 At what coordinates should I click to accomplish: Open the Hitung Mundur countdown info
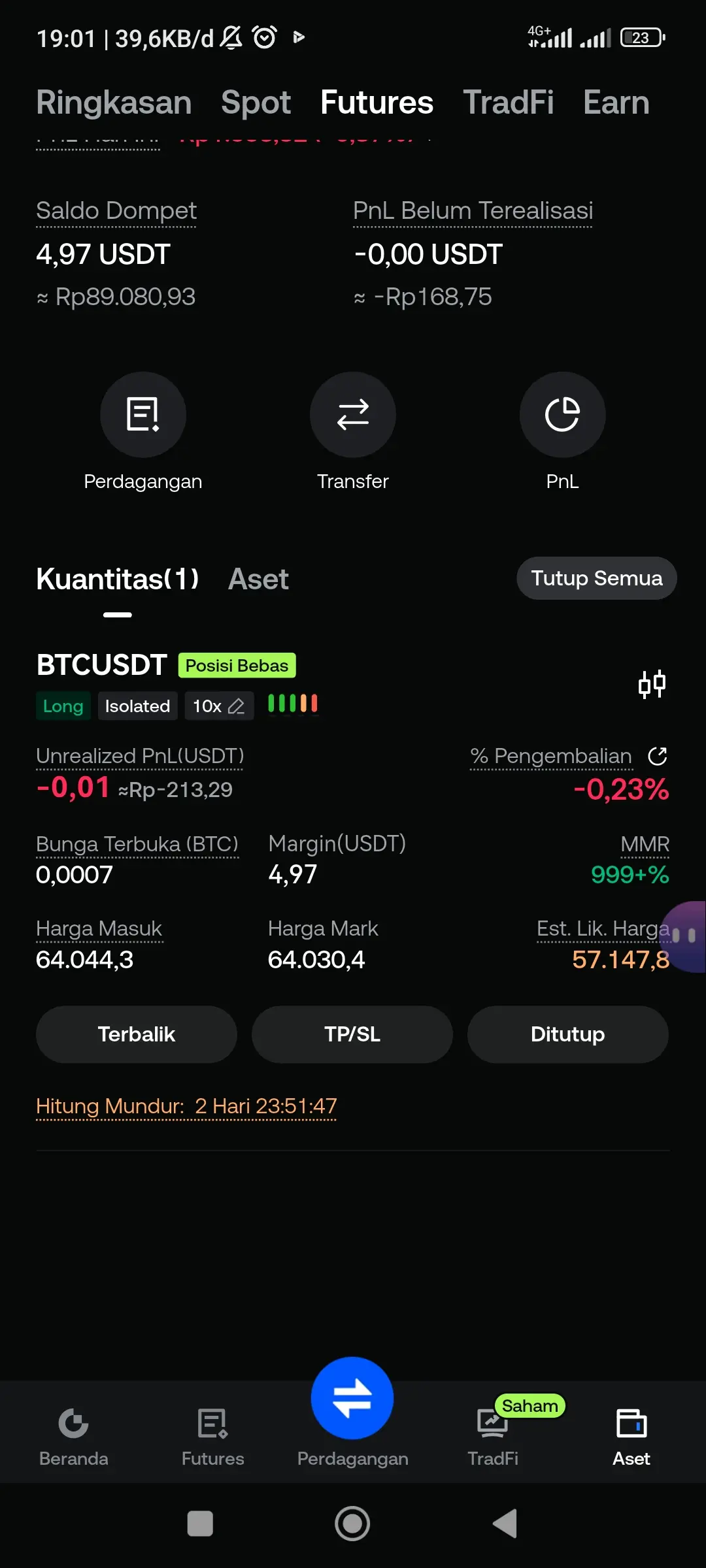click(x=186, y=1106)
